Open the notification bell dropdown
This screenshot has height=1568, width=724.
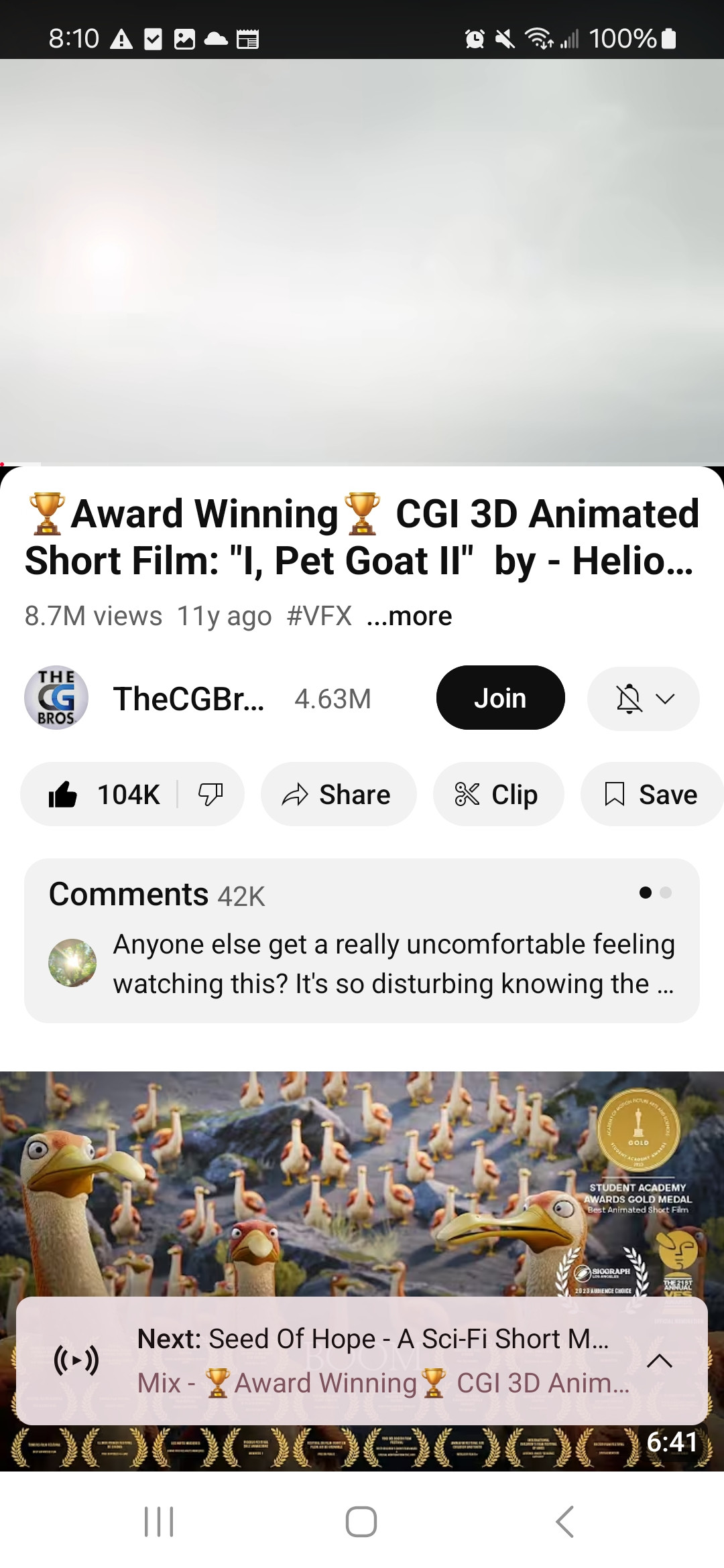click(x=644, y=698)
